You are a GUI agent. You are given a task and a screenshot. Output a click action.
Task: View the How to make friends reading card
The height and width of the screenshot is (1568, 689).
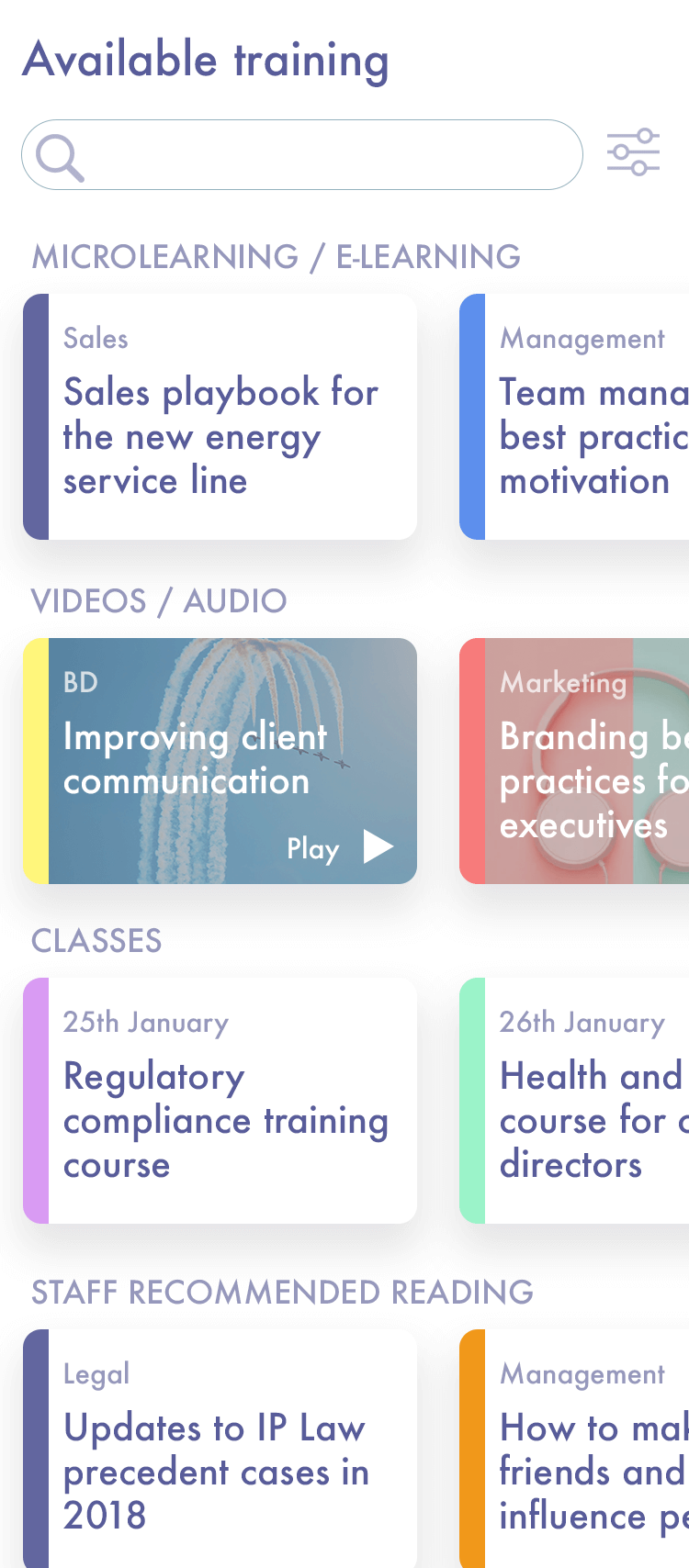point(574,1449)
